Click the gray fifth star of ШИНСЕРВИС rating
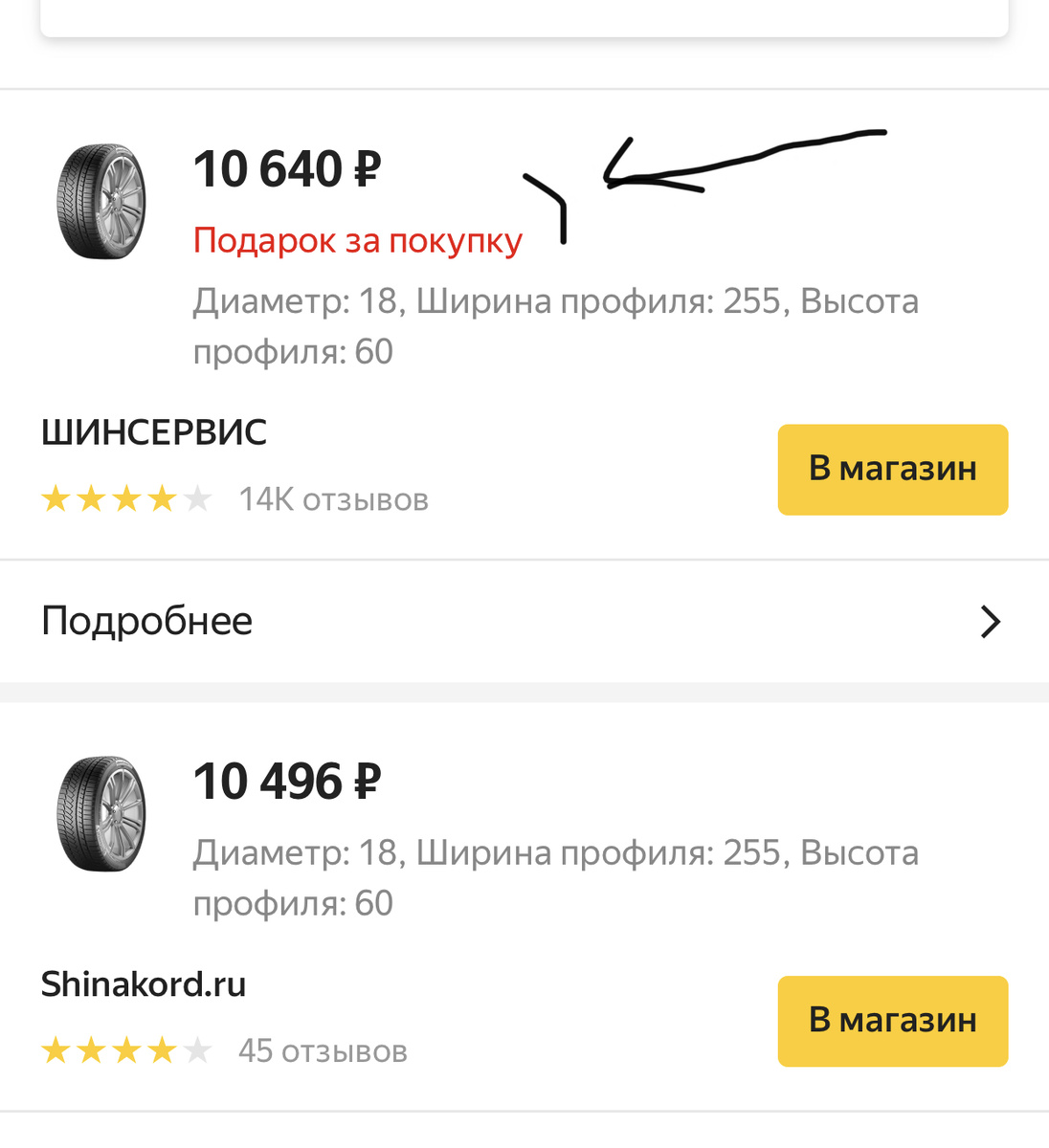Viewport: 1049px width, 1148px height. [199, 497]
